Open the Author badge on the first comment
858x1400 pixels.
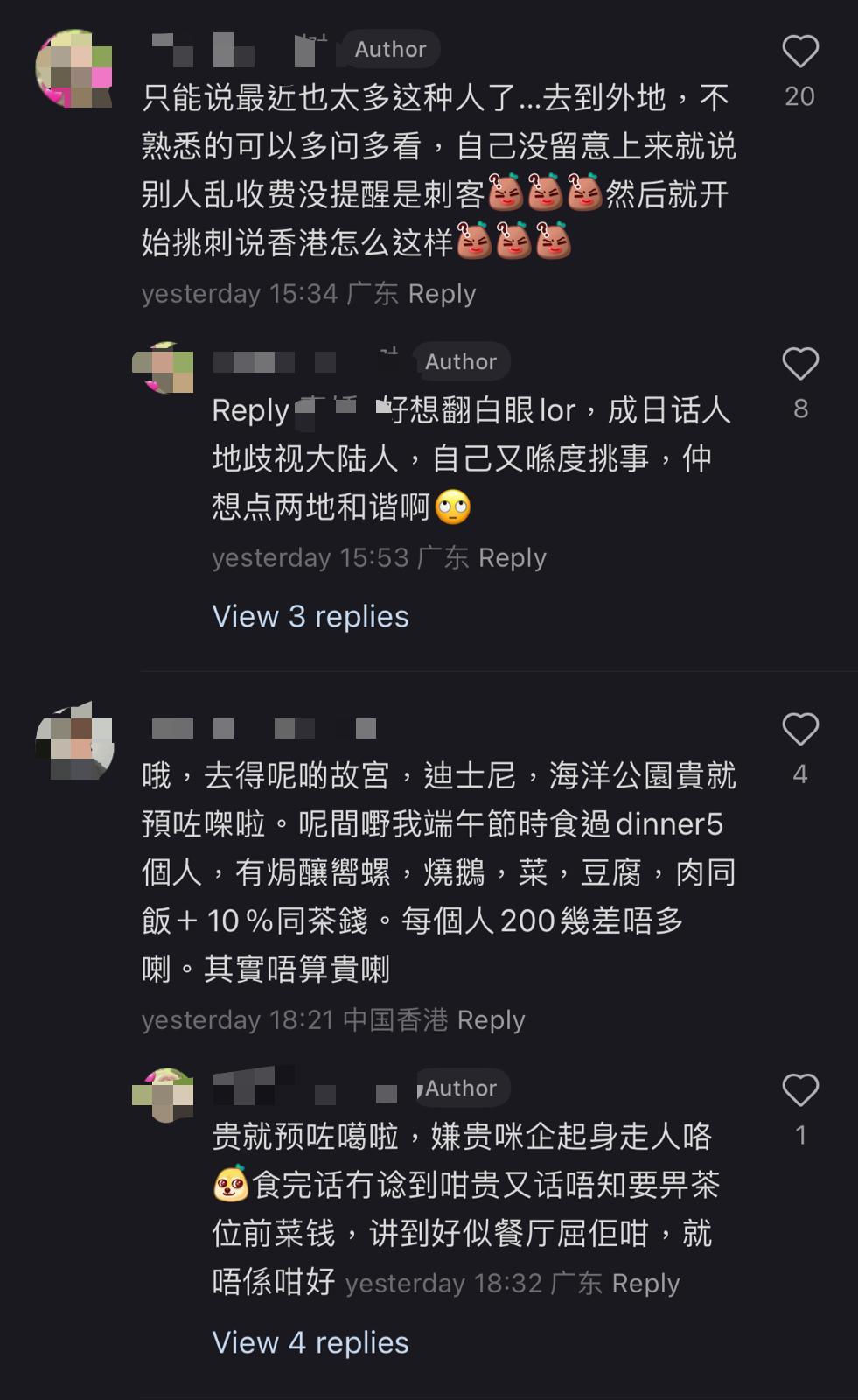[x=388, y=49]
